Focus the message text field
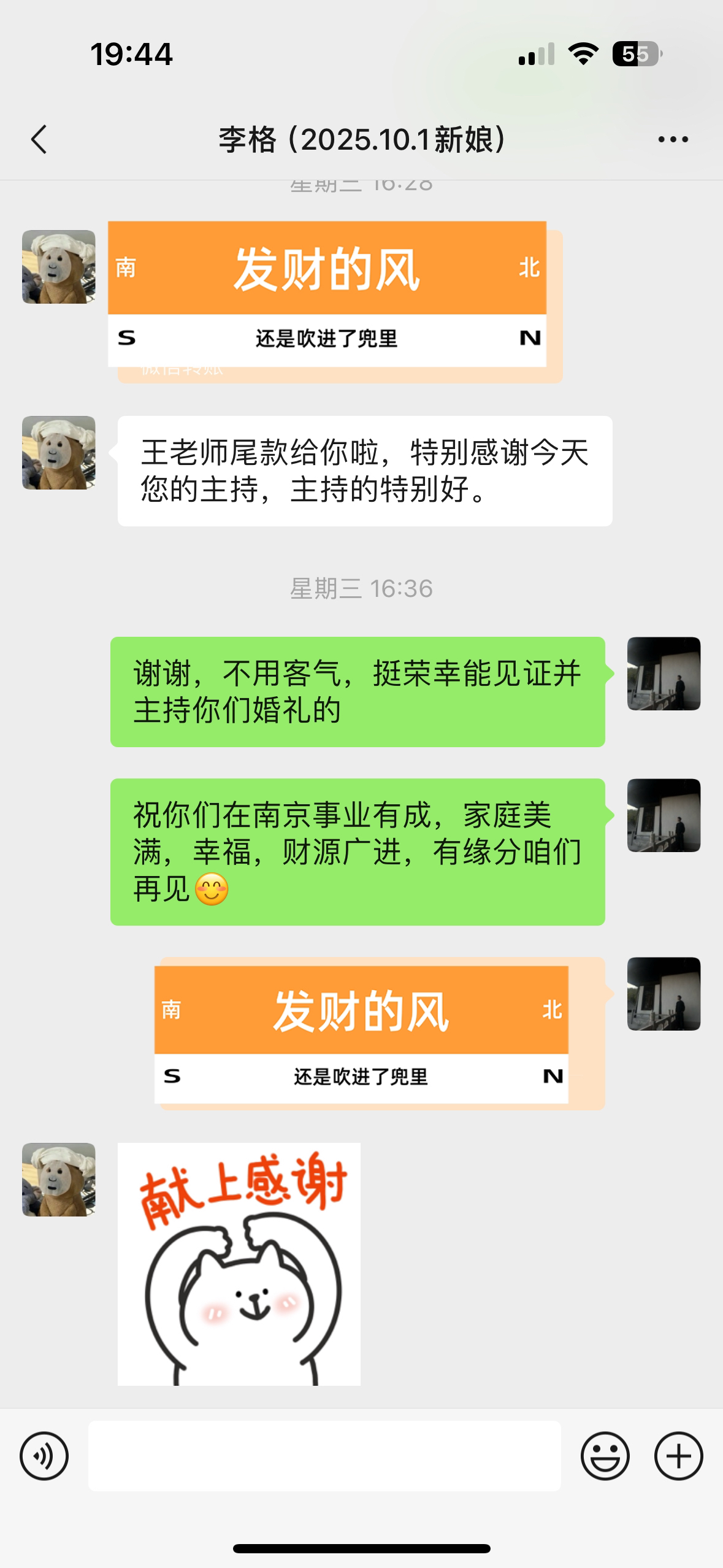 (x=324, y=1456)
